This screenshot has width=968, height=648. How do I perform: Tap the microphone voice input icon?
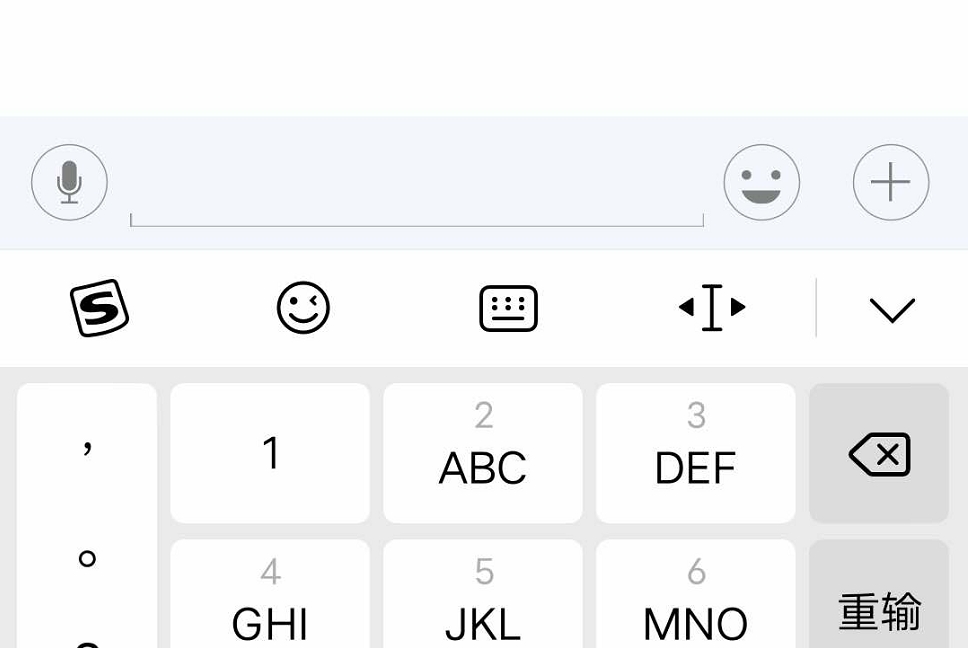point(69,183)
